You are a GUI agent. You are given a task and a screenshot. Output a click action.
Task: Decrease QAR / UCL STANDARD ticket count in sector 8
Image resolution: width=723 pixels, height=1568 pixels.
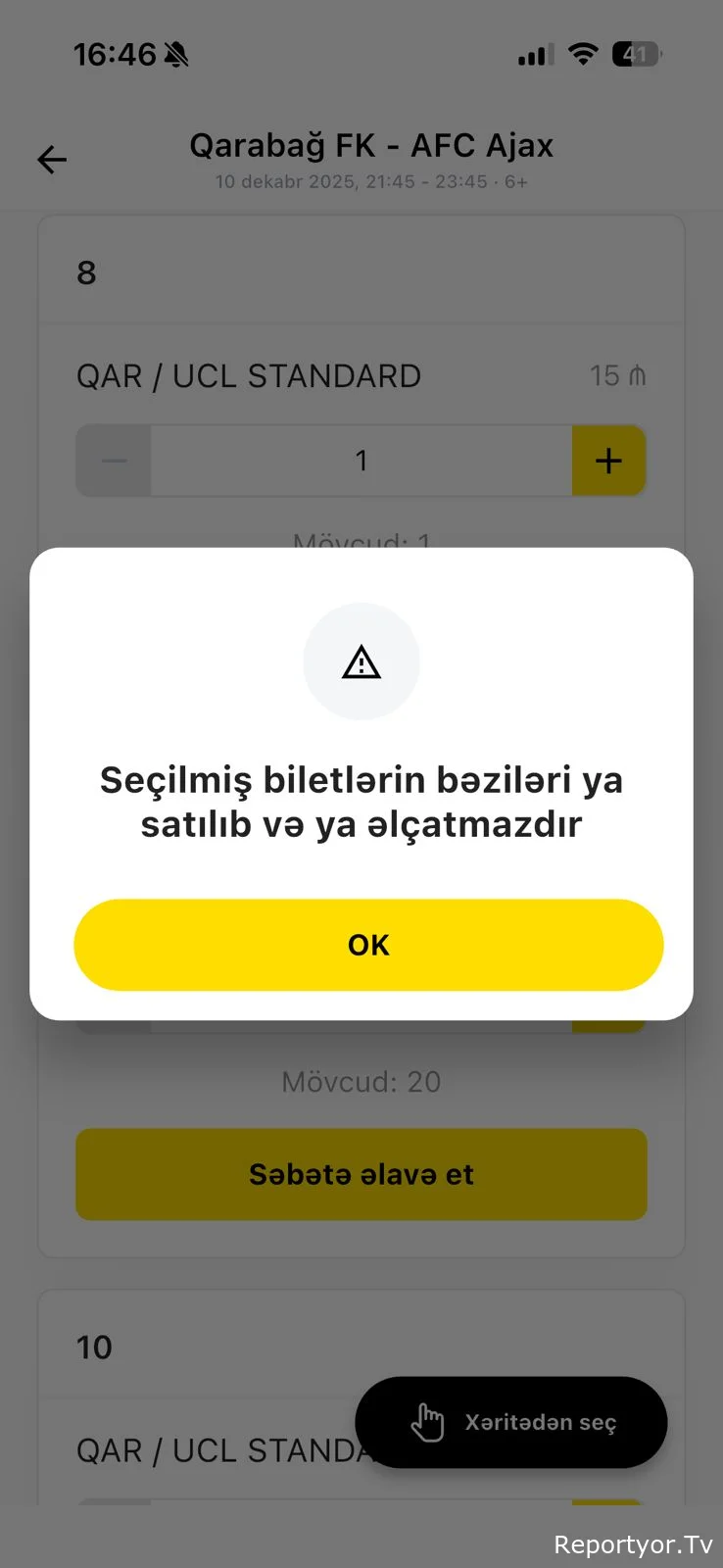pos(115,461)
